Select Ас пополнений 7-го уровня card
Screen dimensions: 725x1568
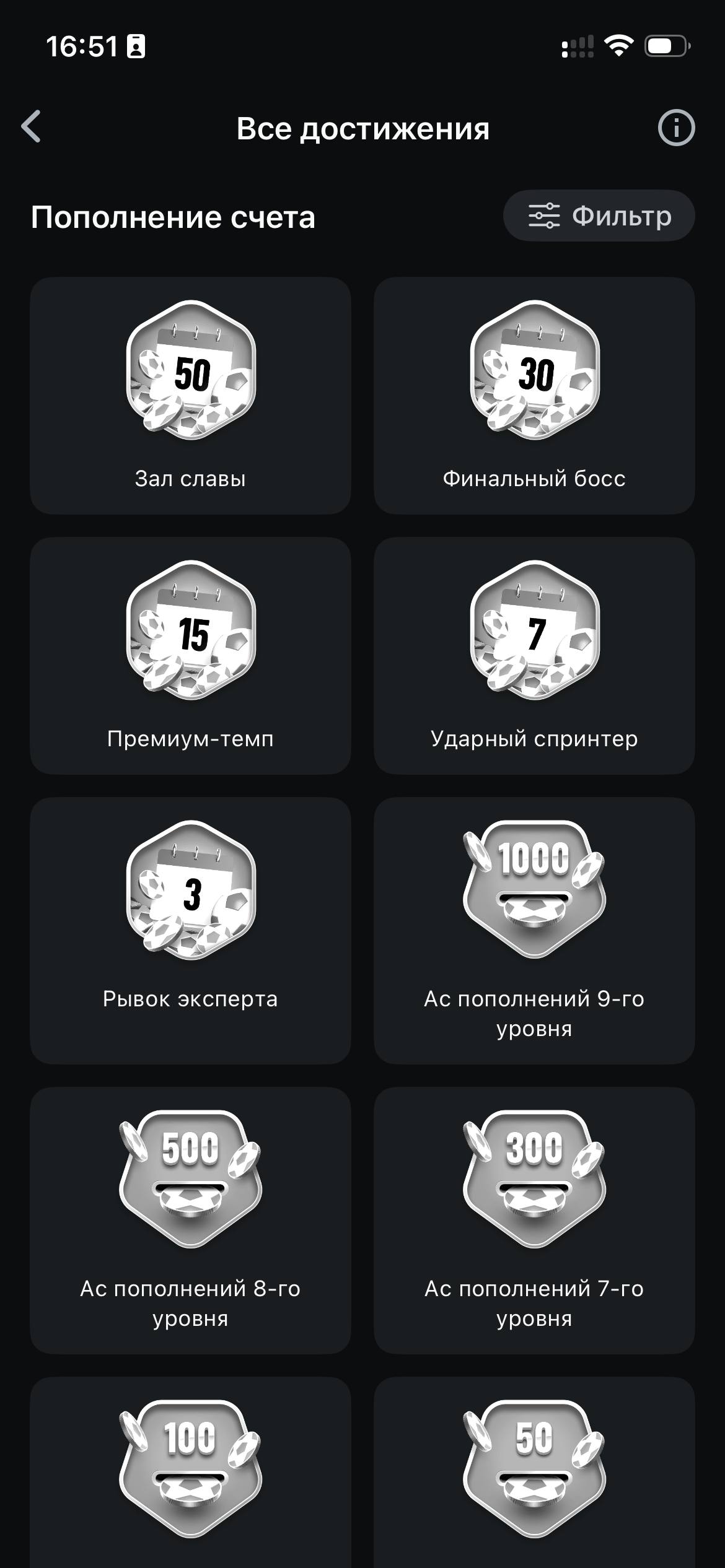click(x=534, y=1220)
